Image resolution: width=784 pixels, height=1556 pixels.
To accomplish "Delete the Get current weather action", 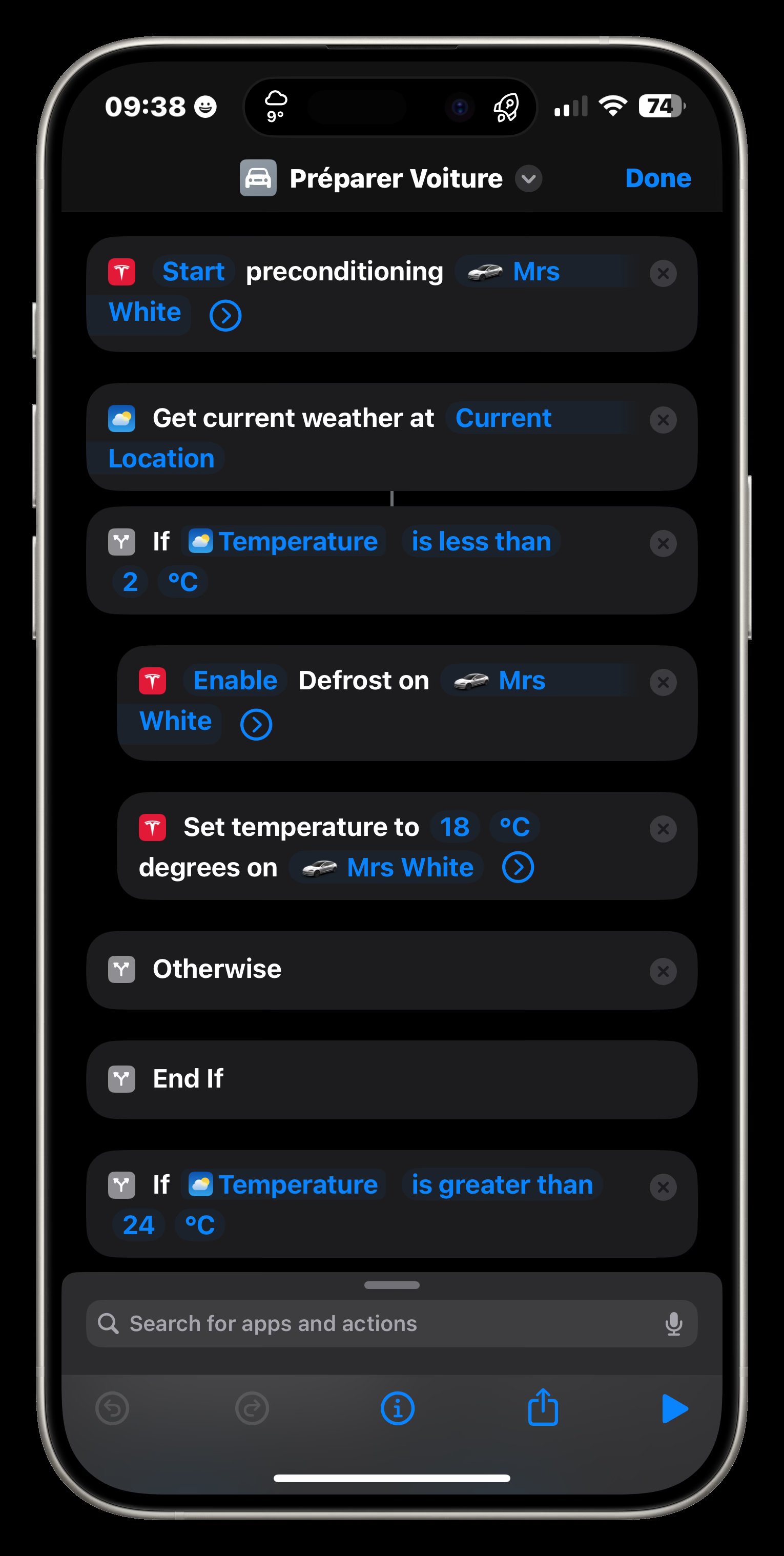I will click(x=663, y=420).
